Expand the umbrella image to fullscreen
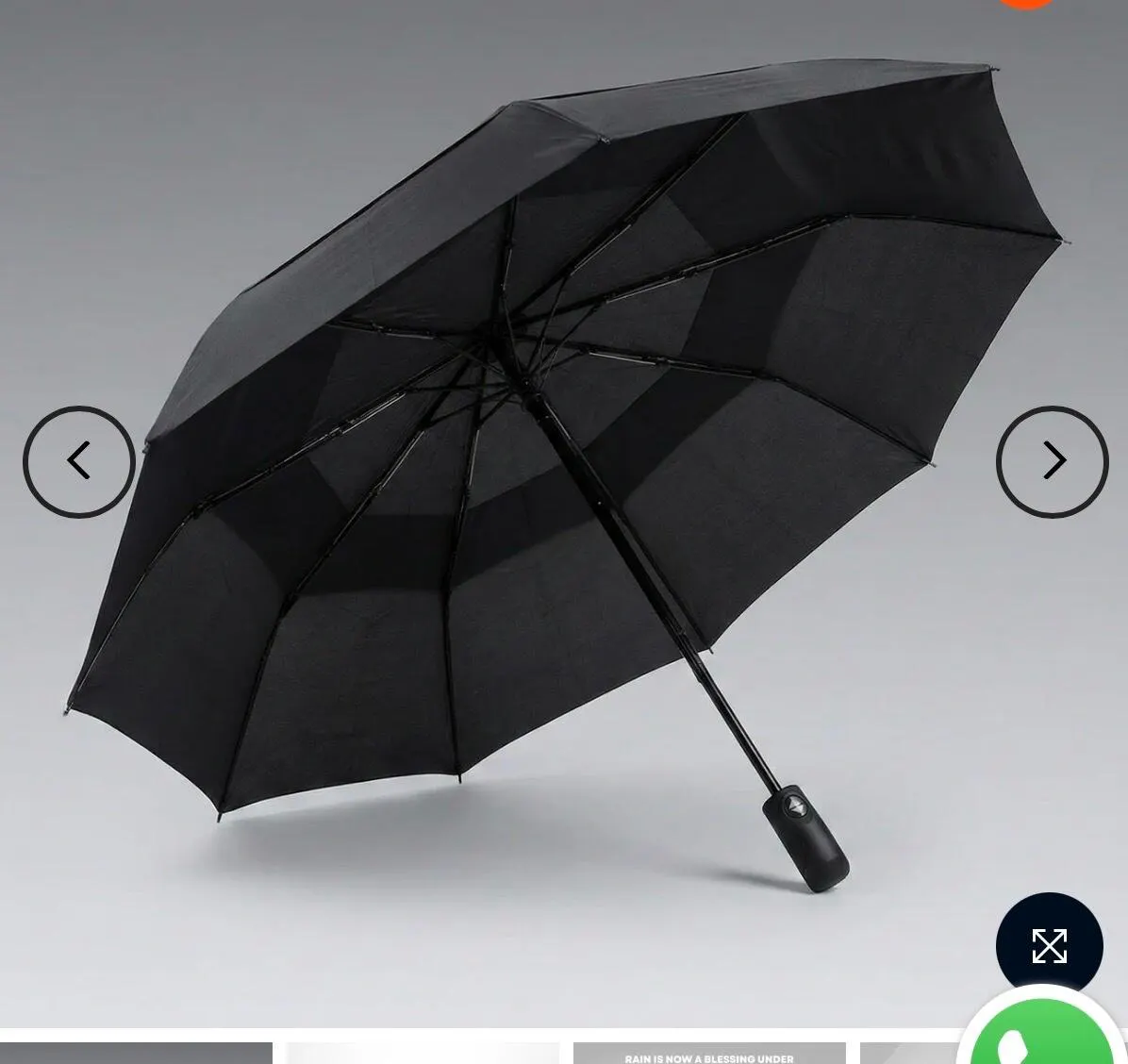Image resolution: width=1128 pixels, height=1064 pixels. [1049, 945]
